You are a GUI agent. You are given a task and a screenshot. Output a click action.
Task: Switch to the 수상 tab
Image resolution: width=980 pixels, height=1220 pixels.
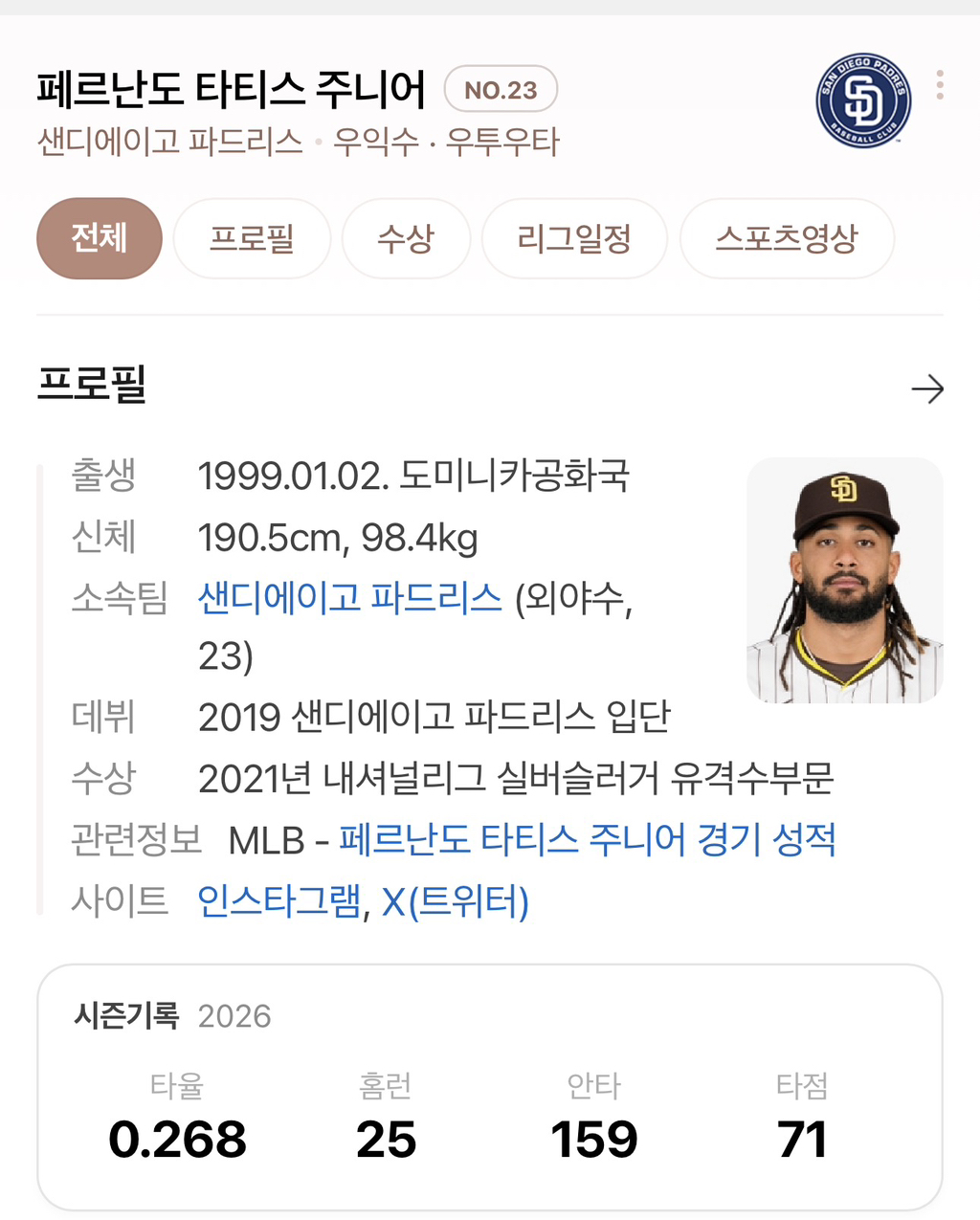(x=406, y=238)
